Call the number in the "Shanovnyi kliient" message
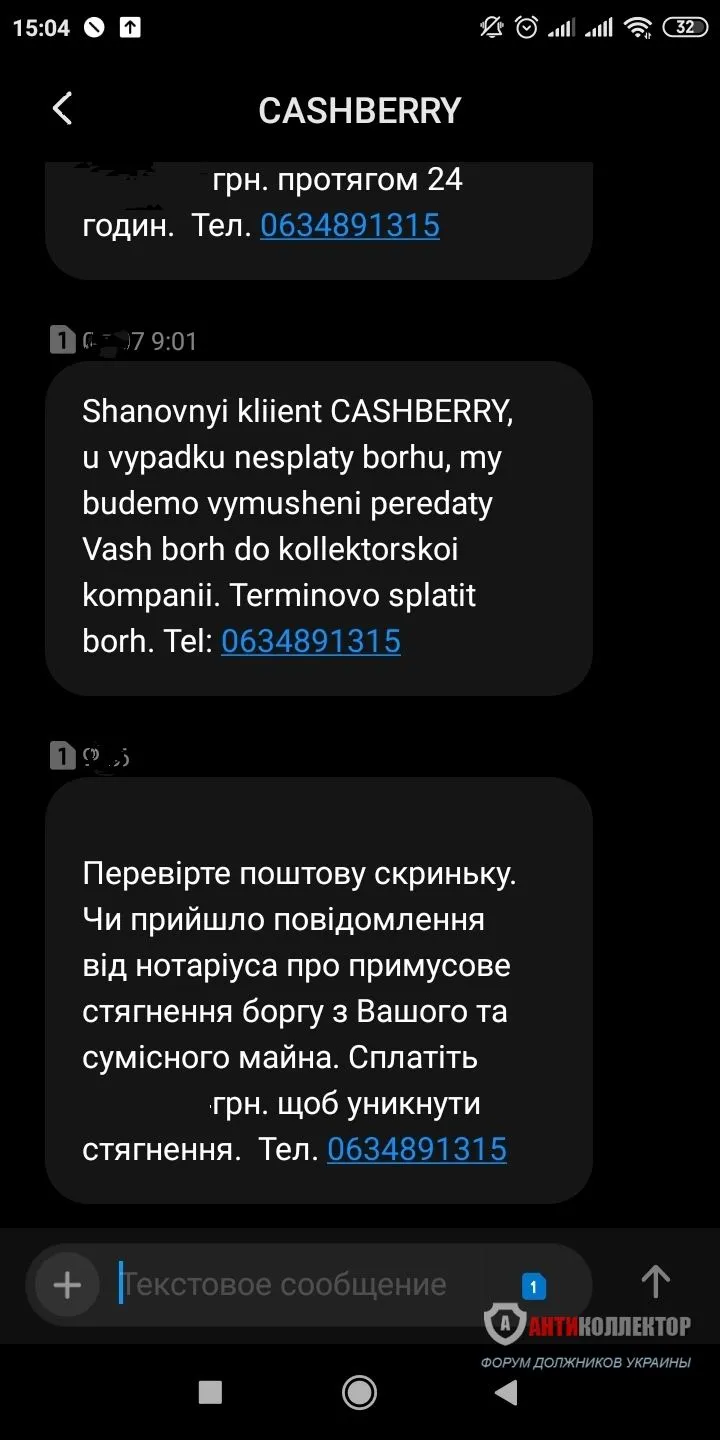 coord(310,641)
